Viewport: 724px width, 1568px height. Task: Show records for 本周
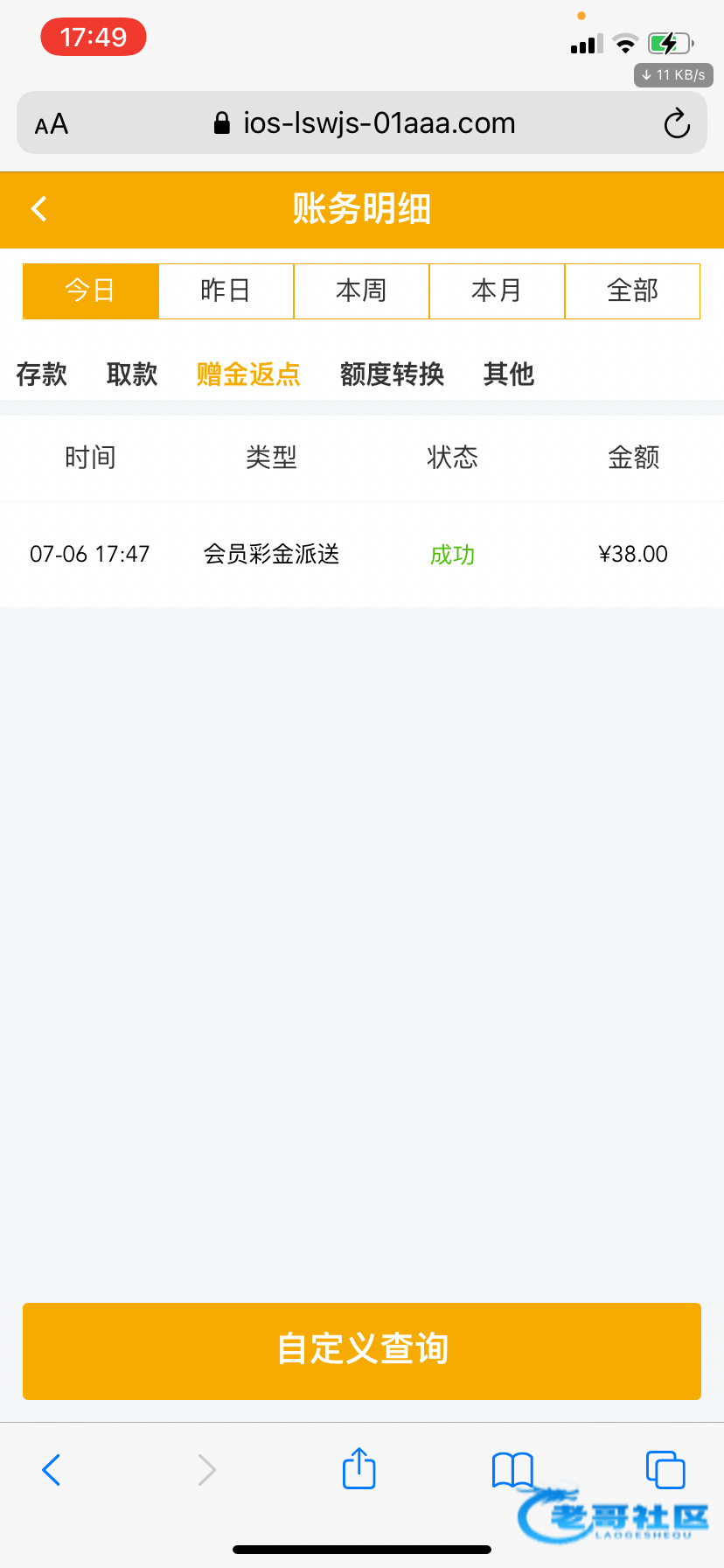(361, 290)
